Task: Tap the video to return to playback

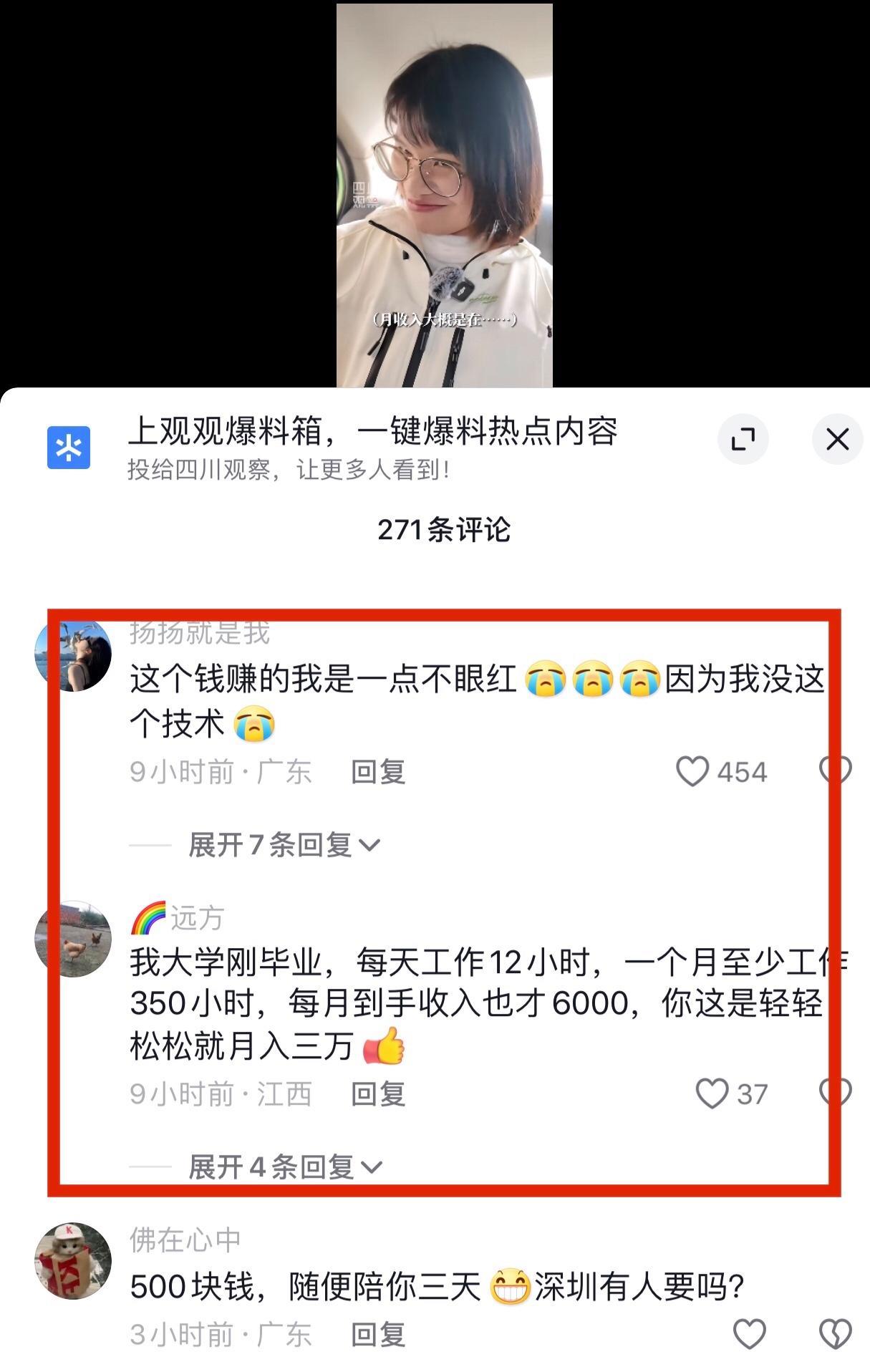Action: coord(444,195)
